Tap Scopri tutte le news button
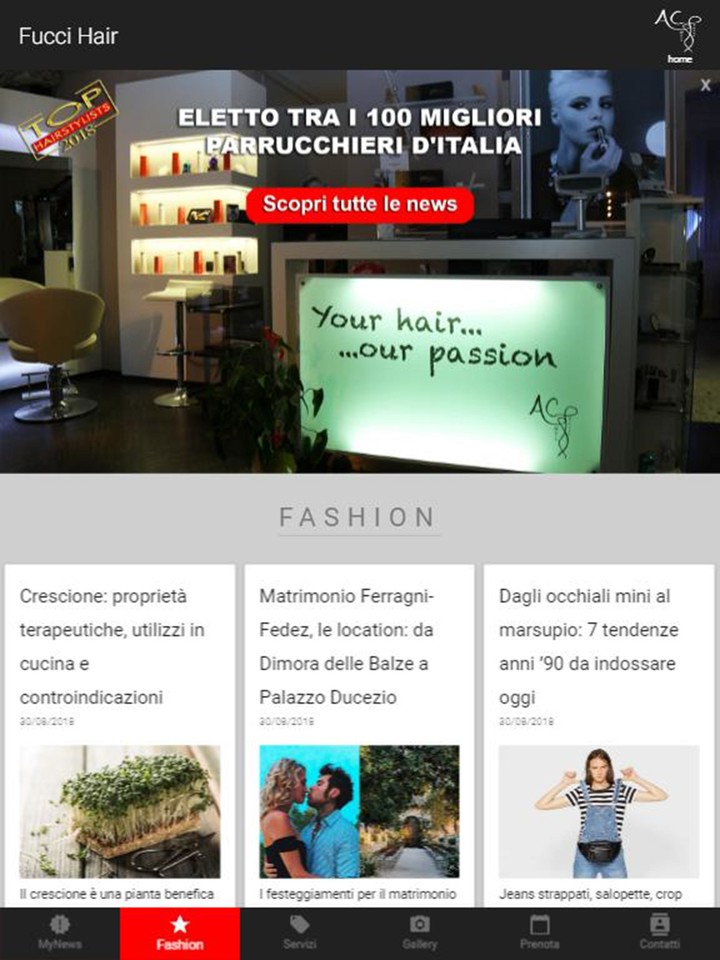This screenshot has height=960, width=720. (360, 204)
